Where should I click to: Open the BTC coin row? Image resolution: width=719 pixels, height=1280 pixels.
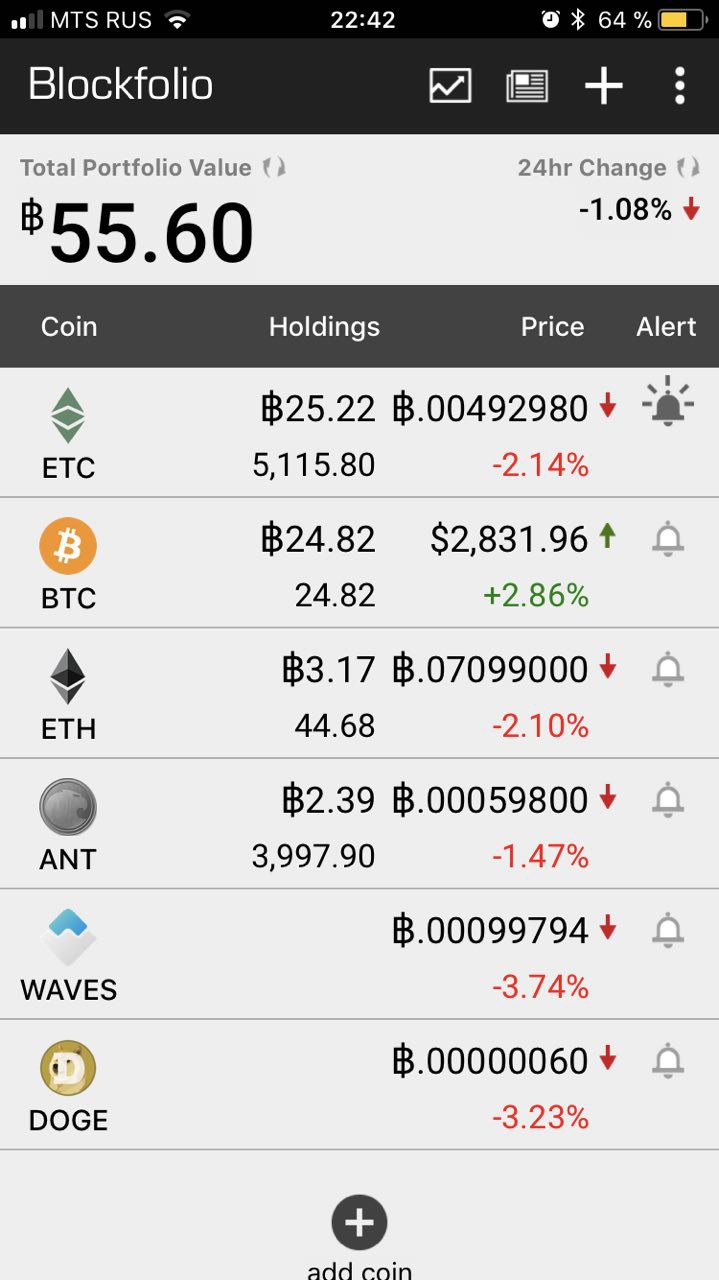pos(359,563)
